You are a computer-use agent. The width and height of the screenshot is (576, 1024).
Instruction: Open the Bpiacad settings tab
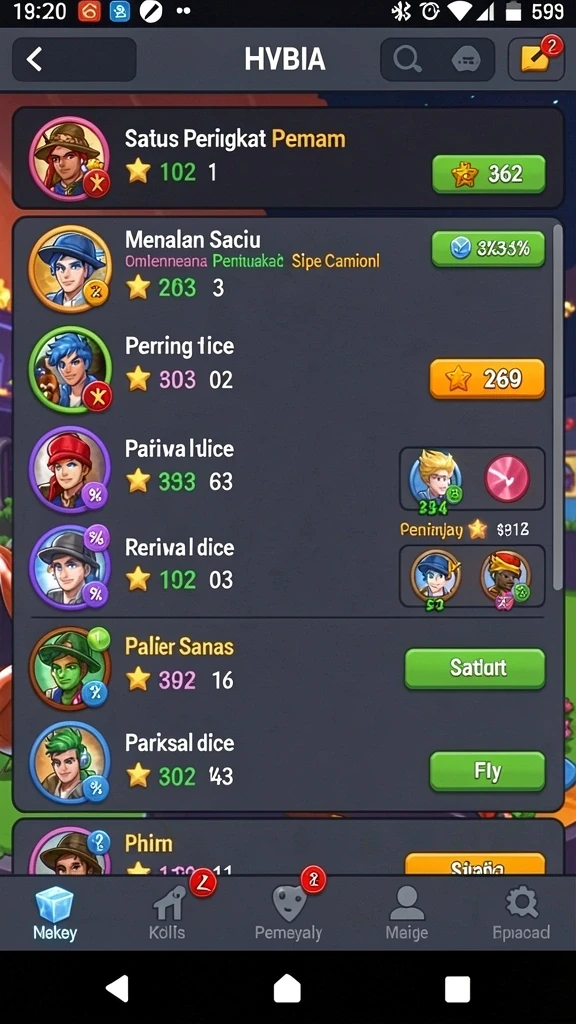(x=521, y=913)
